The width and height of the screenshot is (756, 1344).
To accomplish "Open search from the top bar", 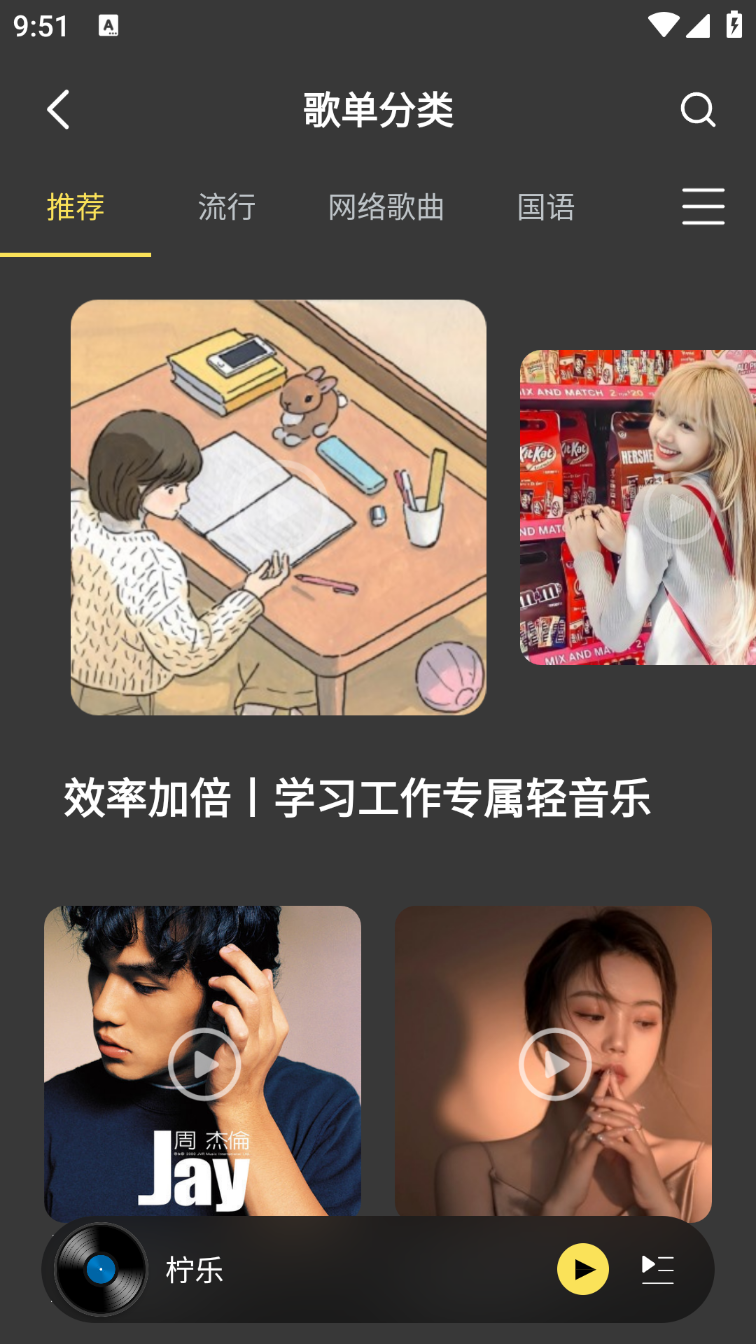I will pyautogui.click(x=697, y=109).
